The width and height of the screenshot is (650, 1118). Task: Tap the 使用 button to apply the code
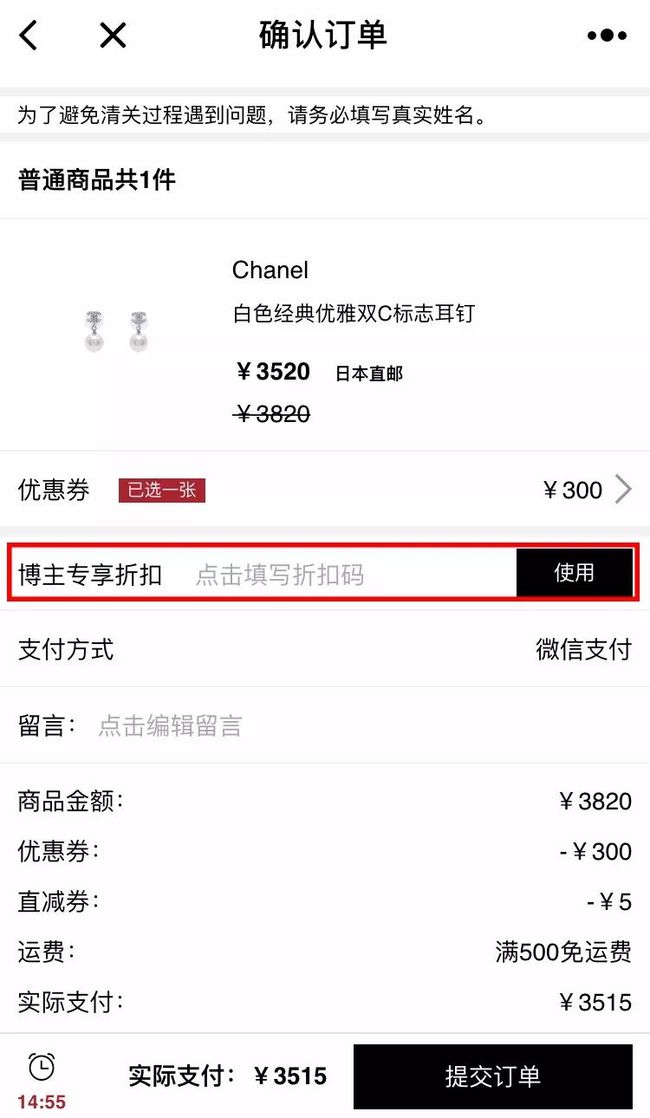pos(574,573)
